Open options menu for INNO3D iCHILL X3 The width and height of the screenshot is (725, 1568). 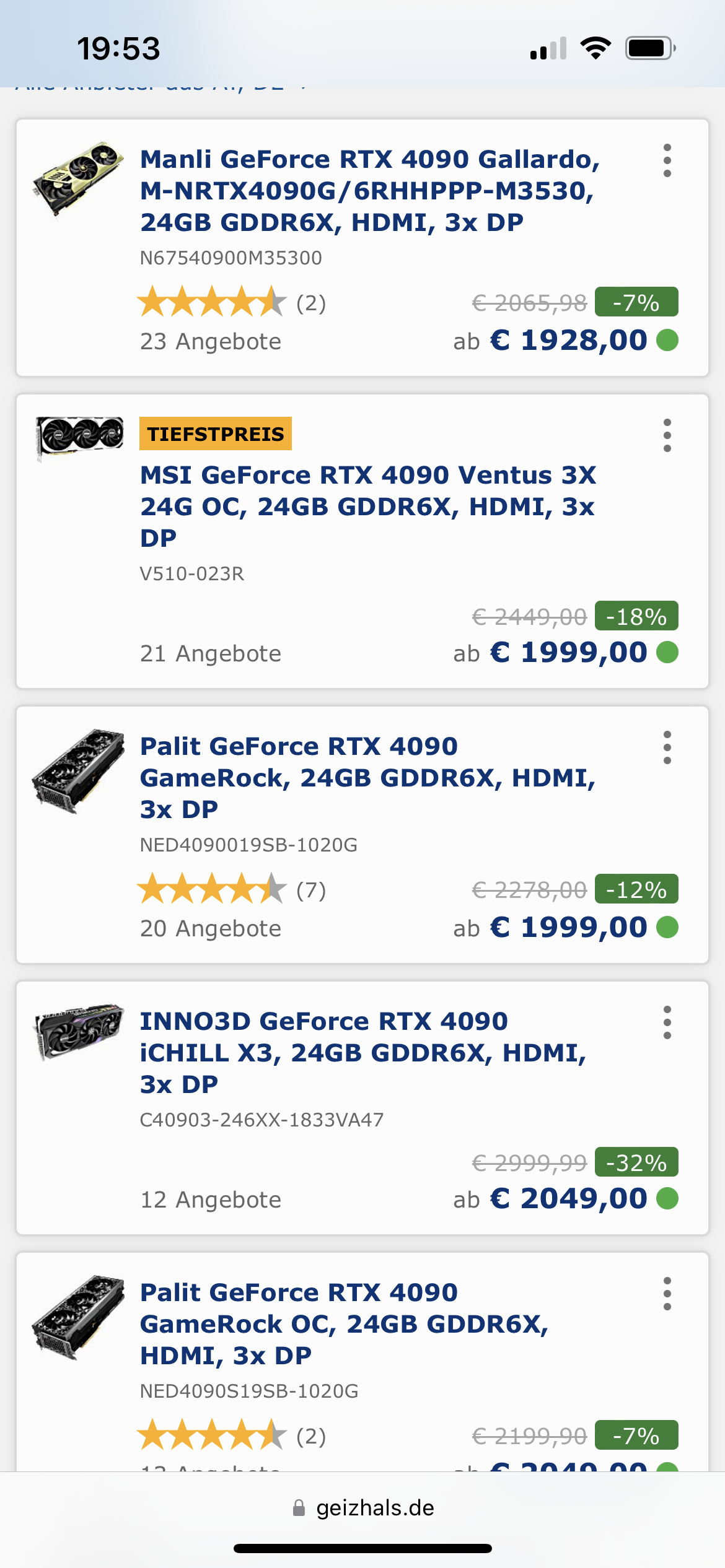point(667,1022)
